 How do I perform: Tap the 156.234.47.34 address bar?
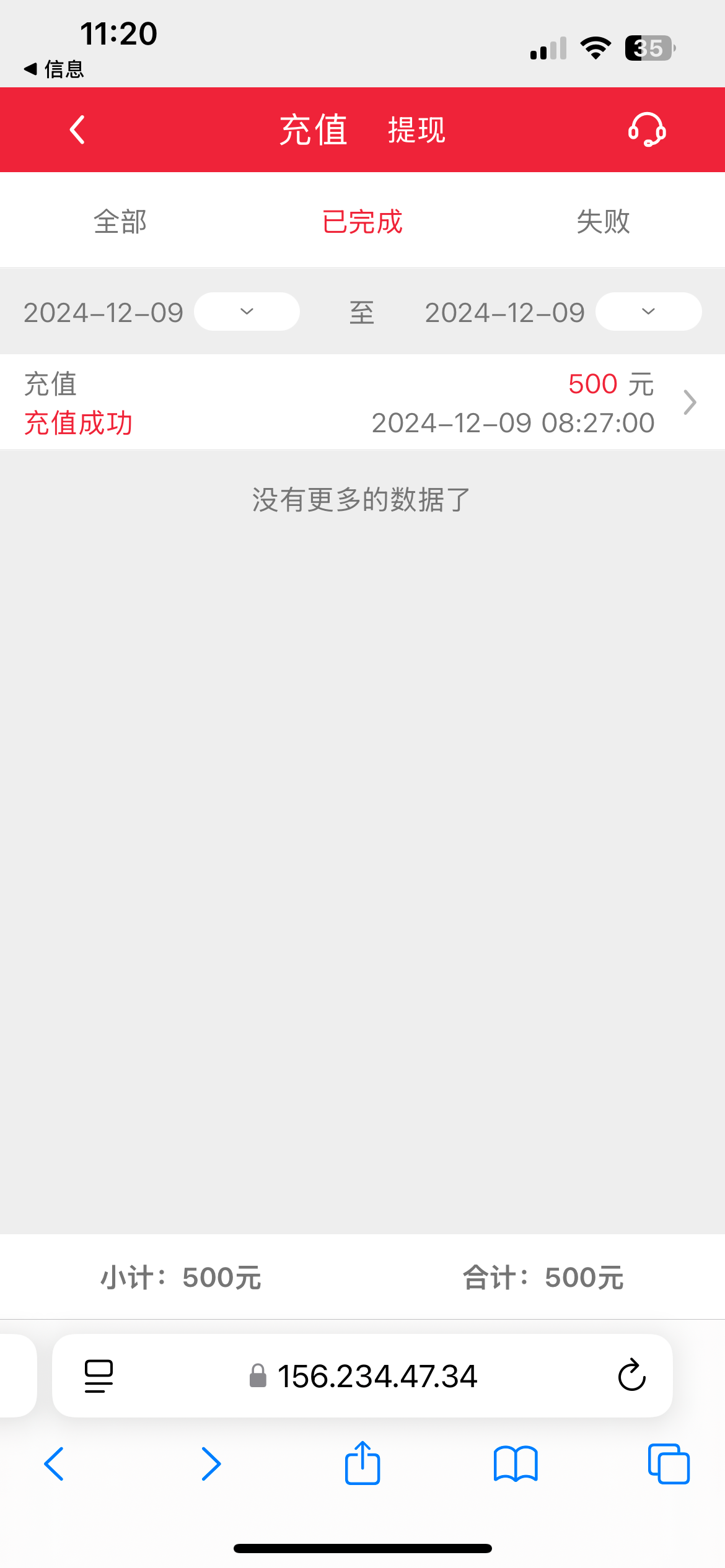377,1376
